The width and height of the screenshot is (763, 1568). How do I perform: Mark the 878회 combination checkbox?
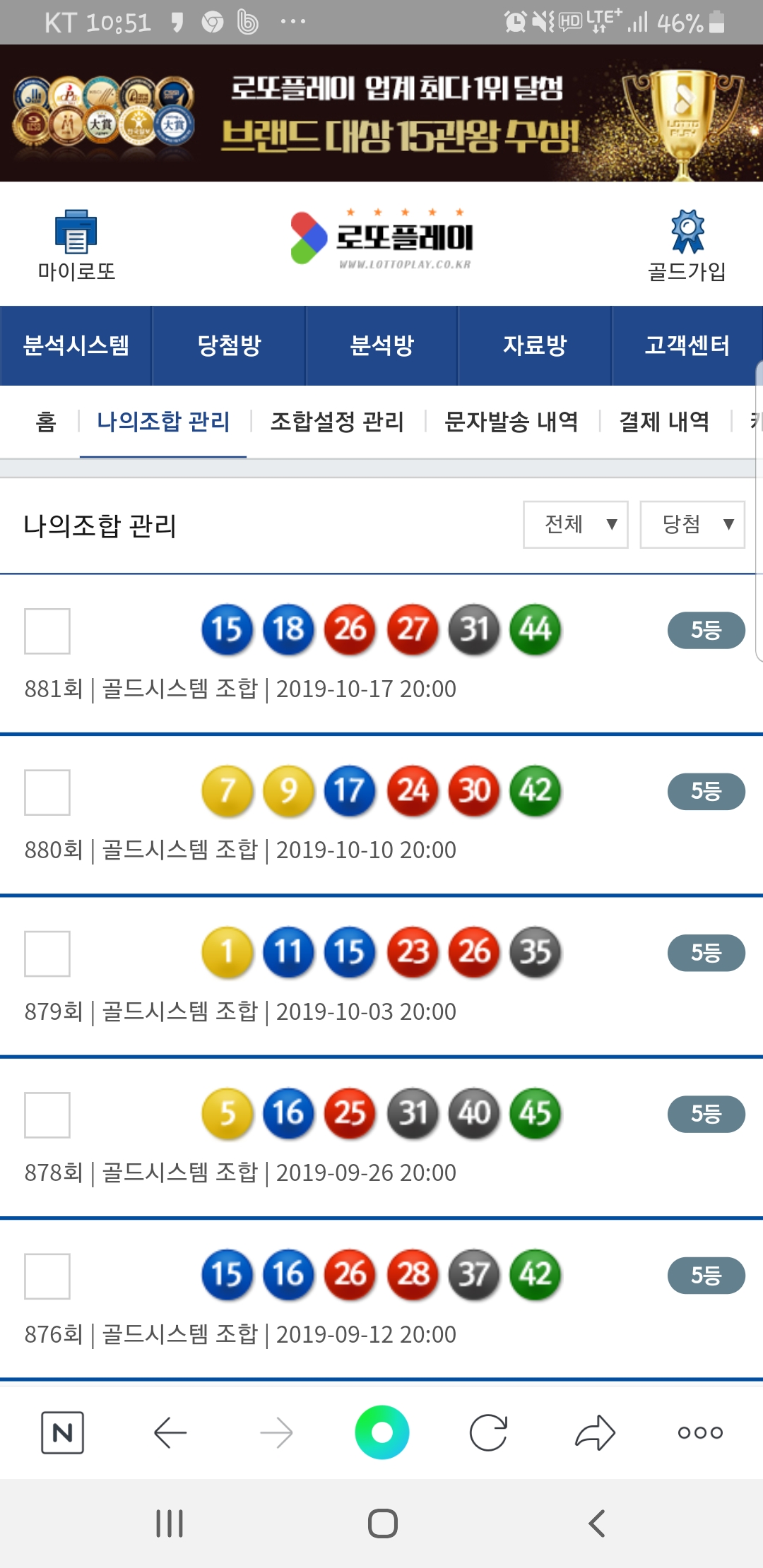pyautogui.click(x=47, y=1115)
